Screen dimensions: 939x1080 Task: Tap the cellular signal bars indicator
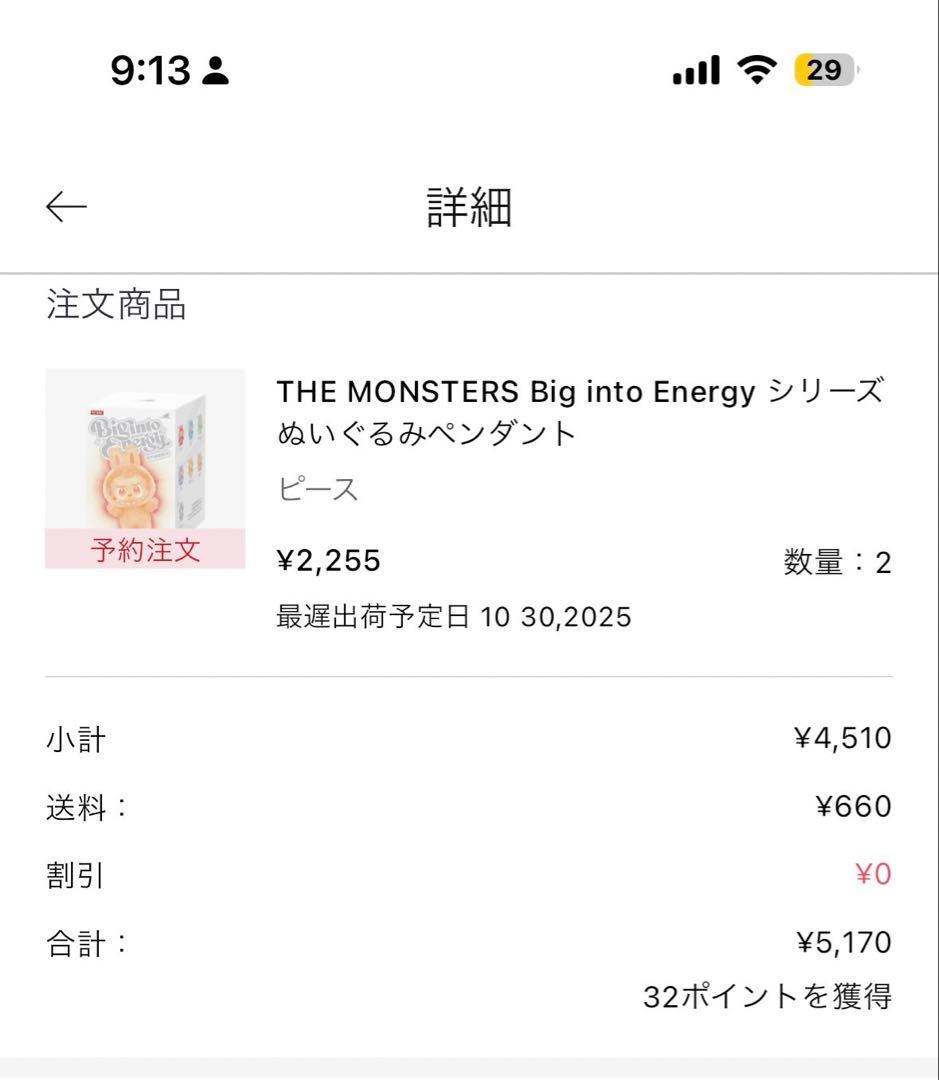[696, 68]
